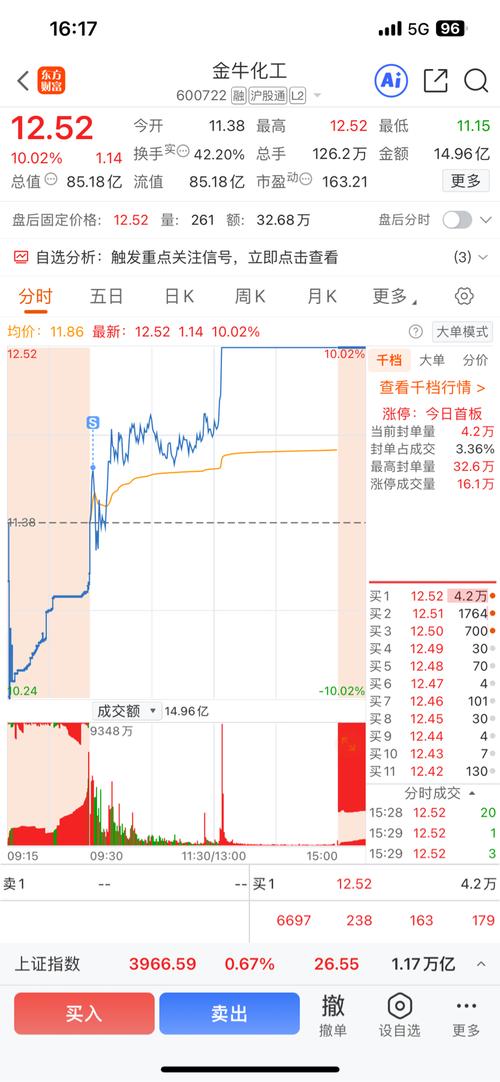The height and width of the screenshot is (1082, 500).
Task: Switch order panel to 大单 tab
Action: click(x=432, y=360)
